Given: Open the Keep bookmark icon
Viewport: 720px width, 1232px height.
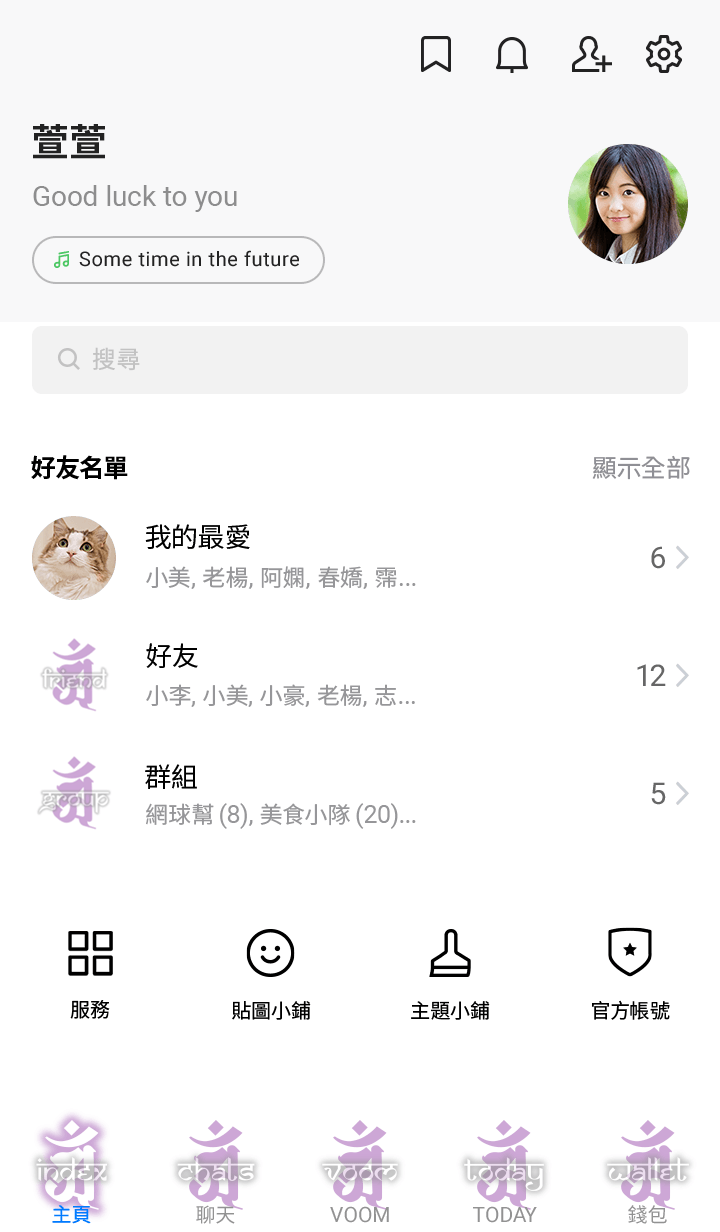Looking at the screenshot, I should click(436, 55).
